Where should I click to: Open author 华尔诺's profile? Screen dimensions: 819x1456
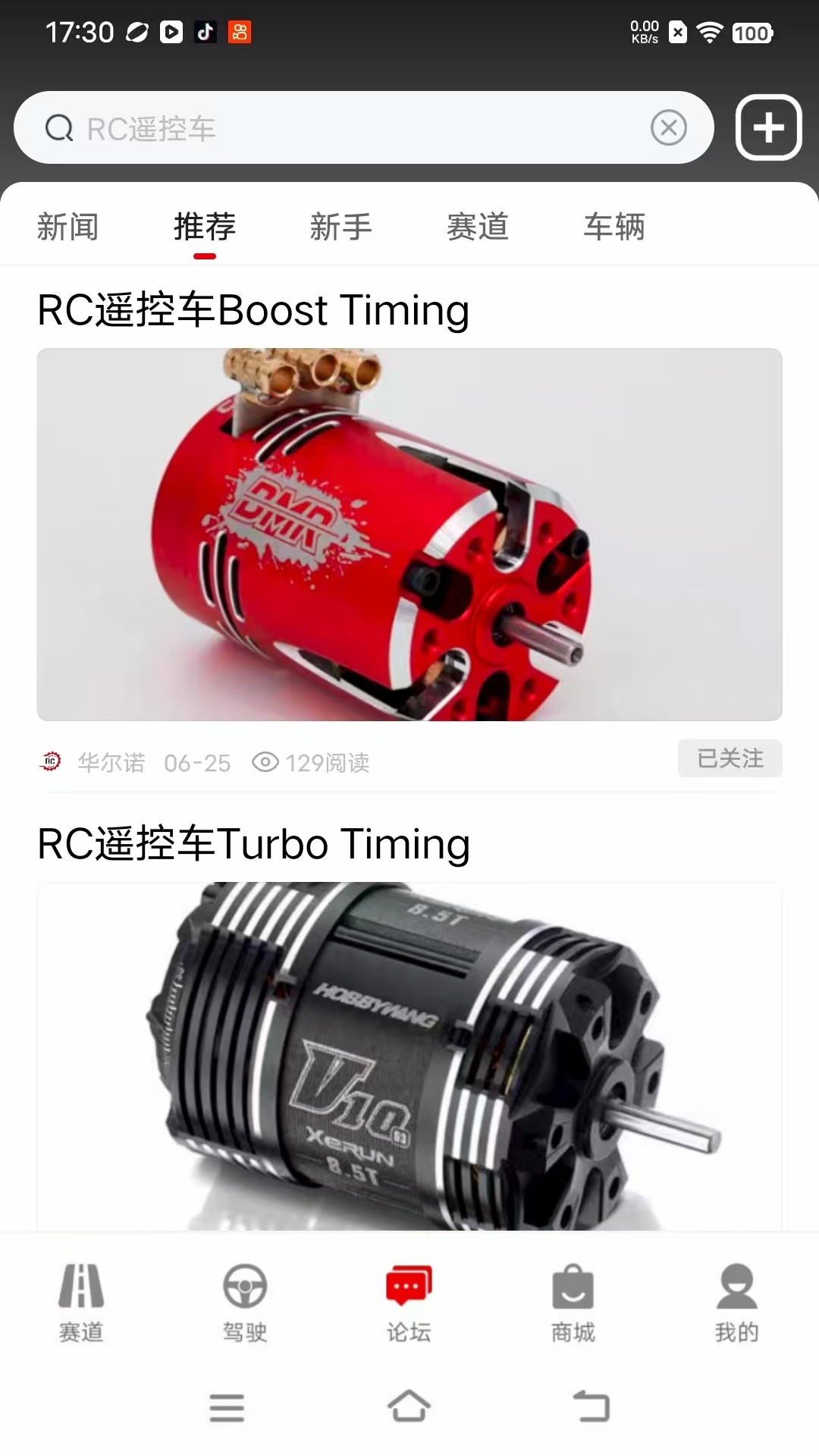111,762
